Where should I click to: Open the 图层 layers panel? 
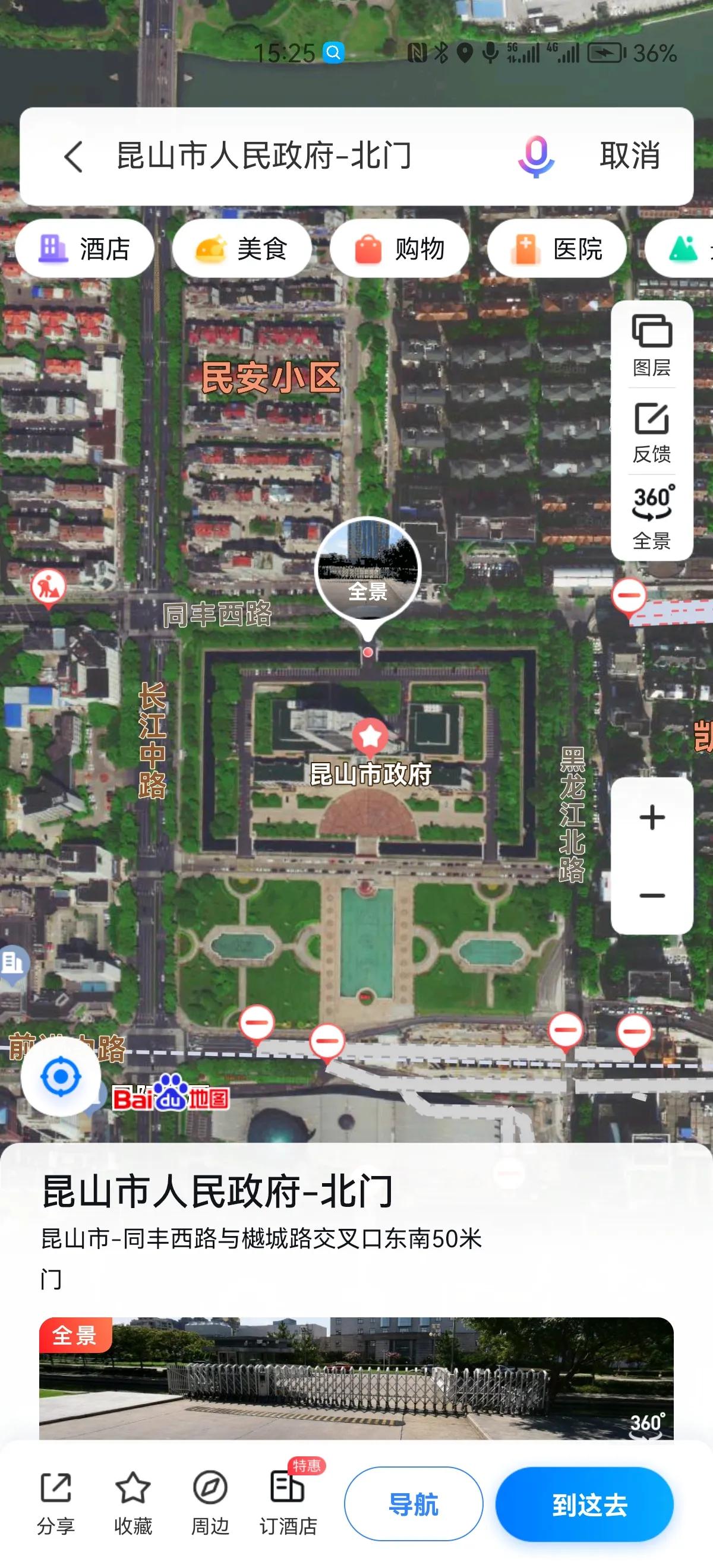[x=651, y=345]
